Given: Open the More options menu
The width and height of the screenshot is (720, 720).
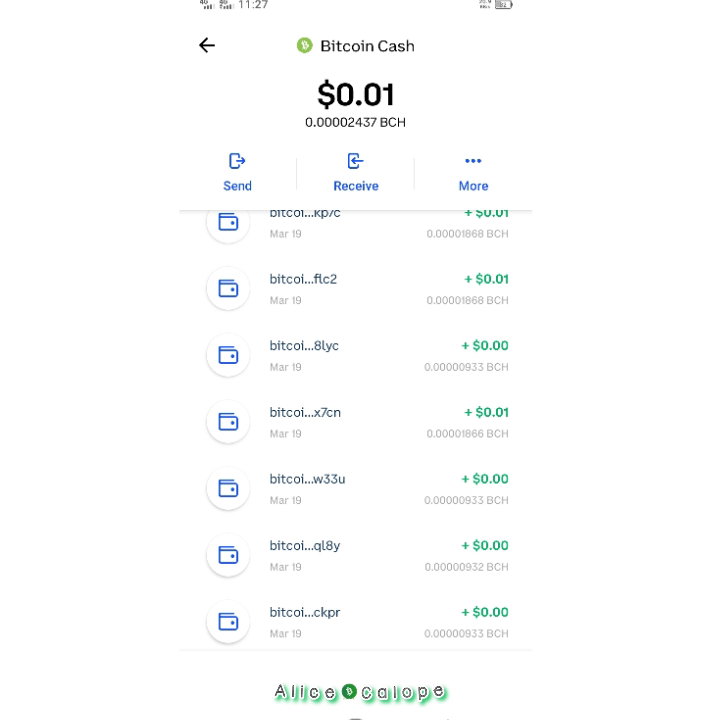Looking at the screenshot, I should [473, 173].
